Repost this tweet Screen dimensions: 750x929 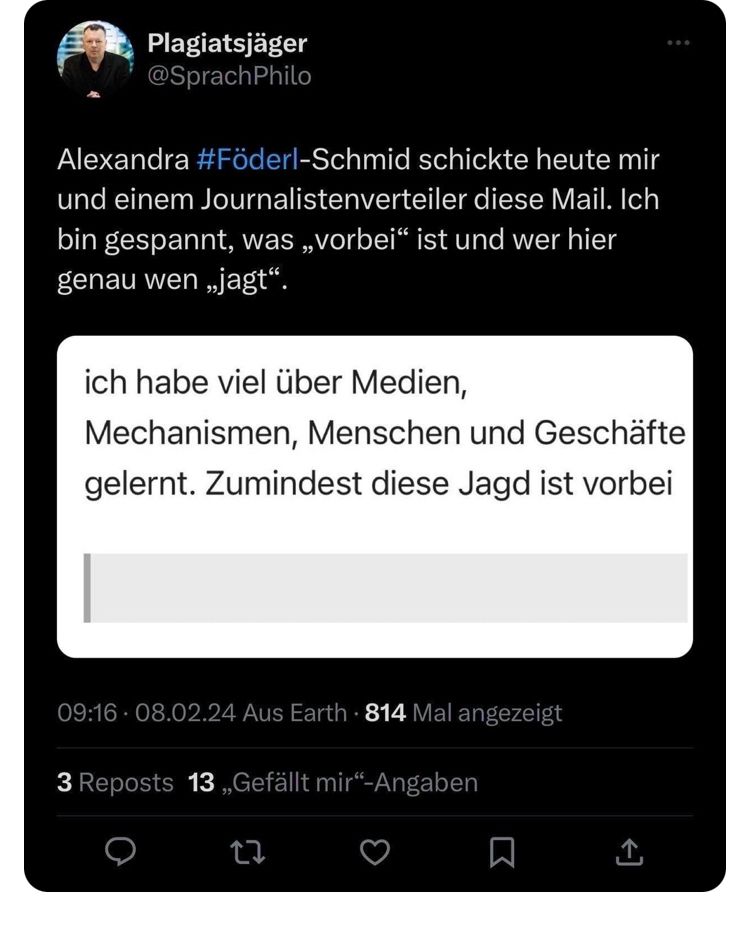(x=247, y=851)
